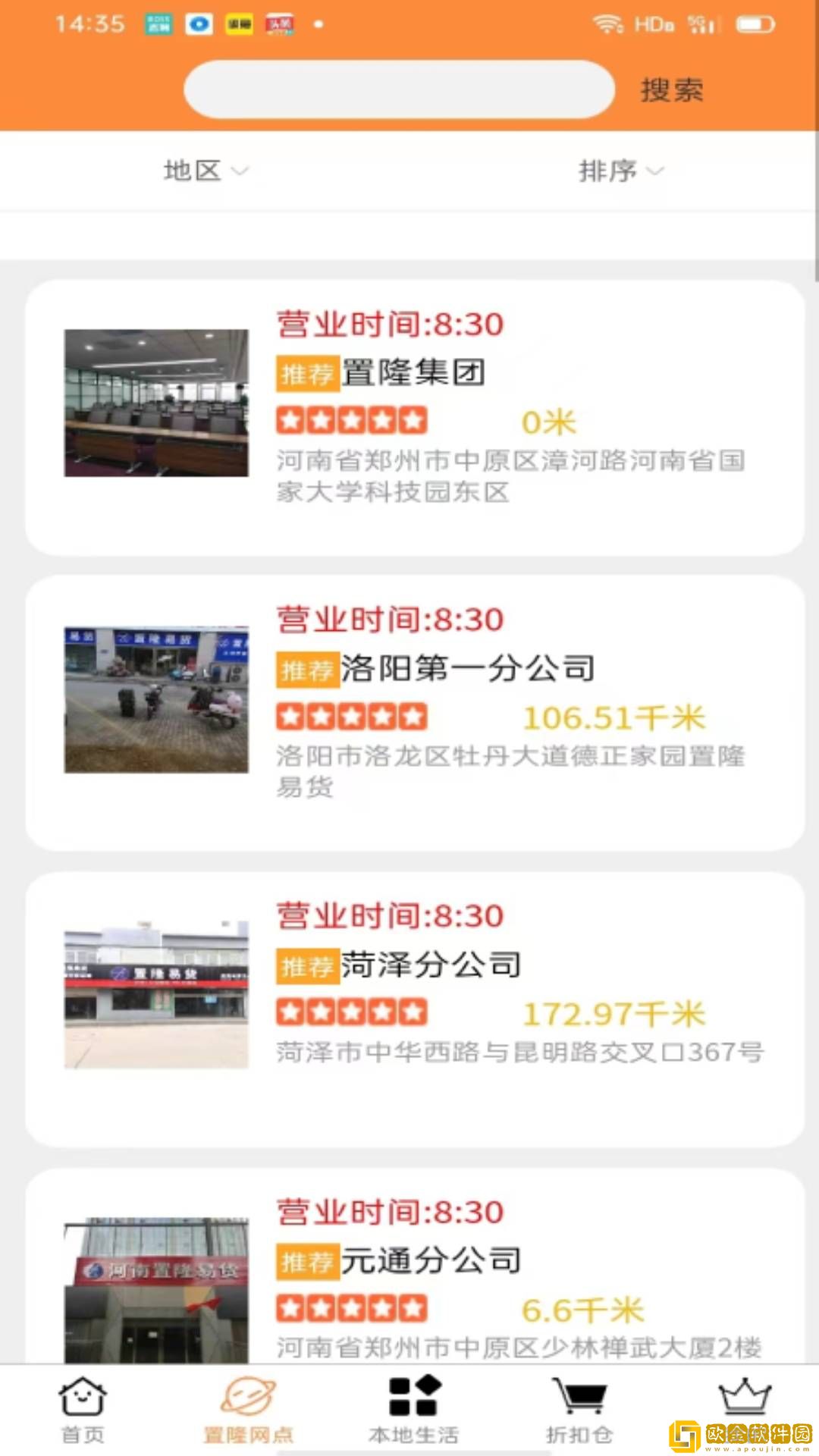Tap the Wi-Fi icon in status bar
Screen dimensions: 819x1456
[608, 23]
